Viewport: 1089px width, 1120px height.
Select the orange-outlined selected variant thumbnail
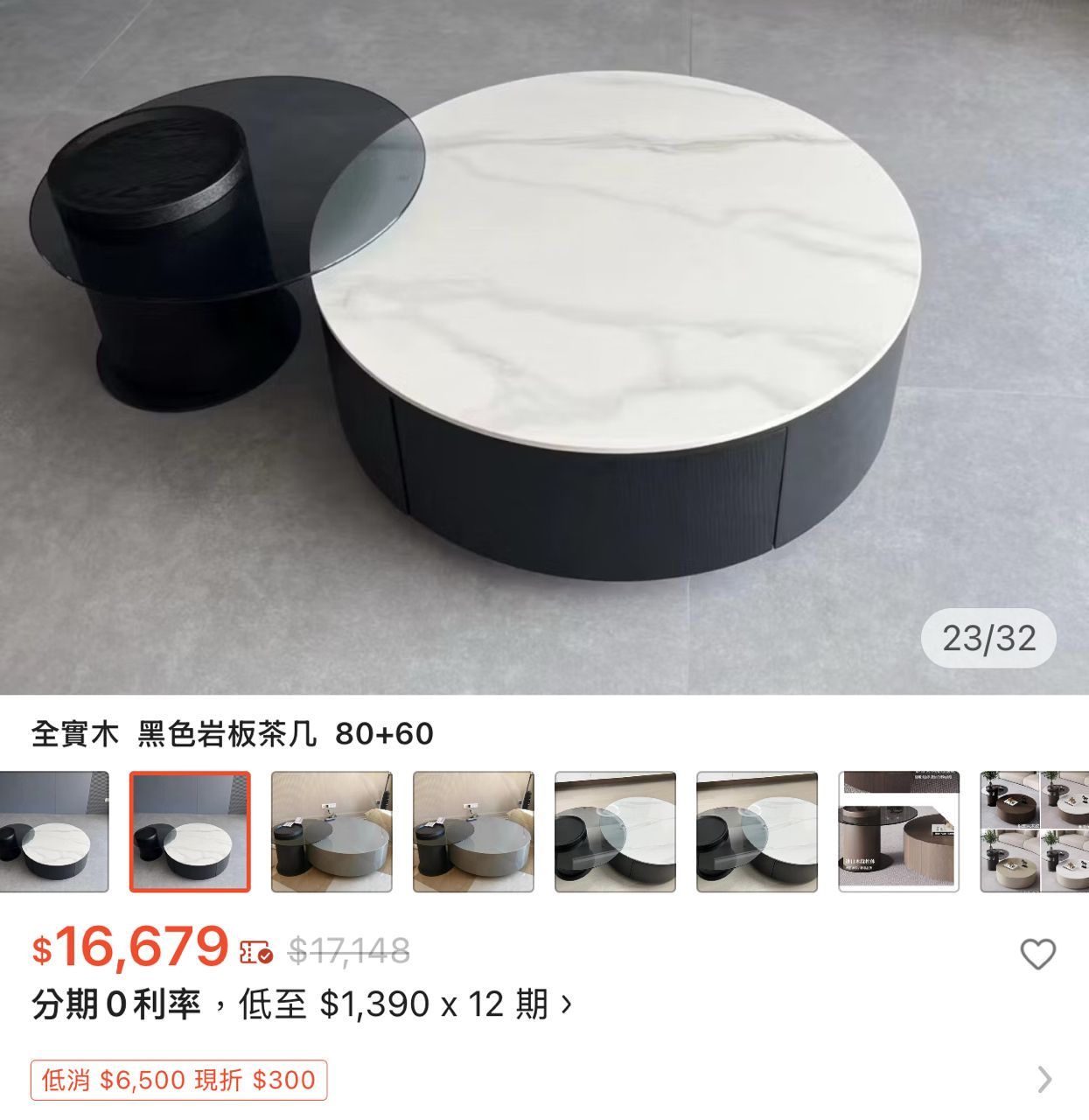click(x=190, y=832)
